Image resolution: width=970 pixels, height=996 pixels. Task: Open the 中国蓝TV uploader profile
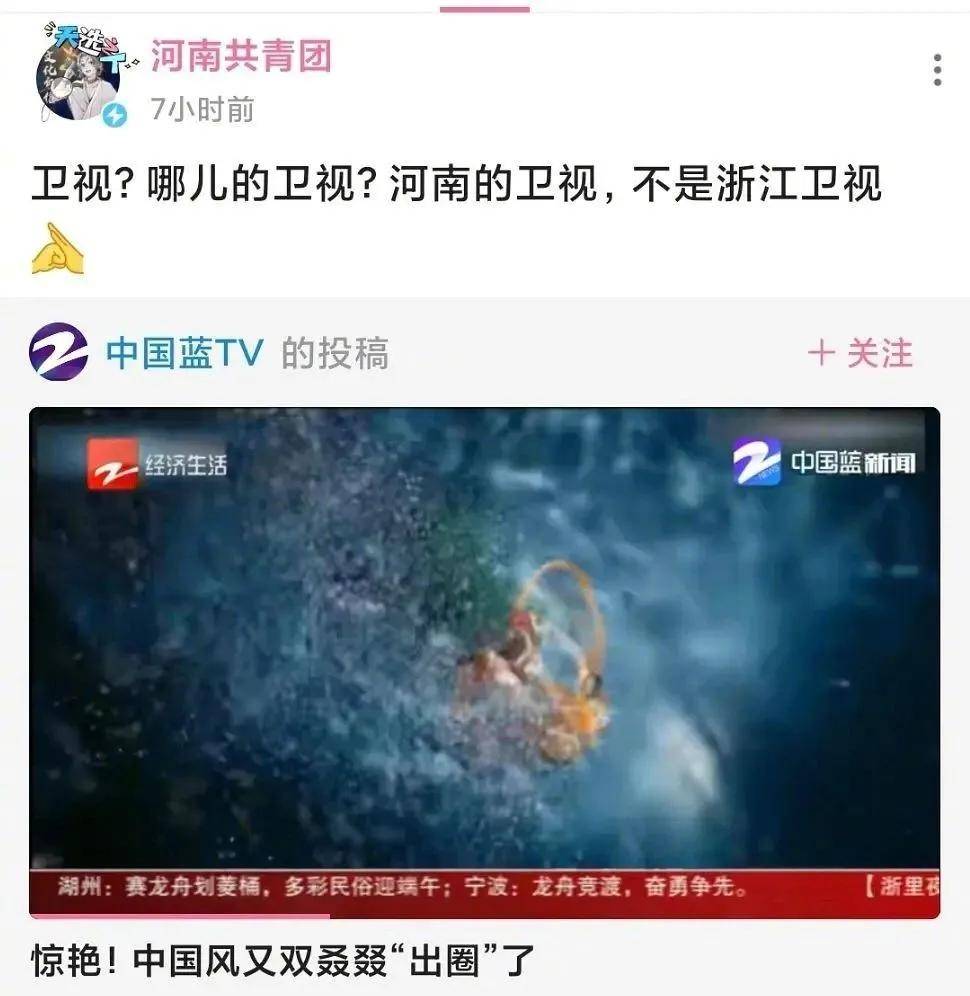183,353
